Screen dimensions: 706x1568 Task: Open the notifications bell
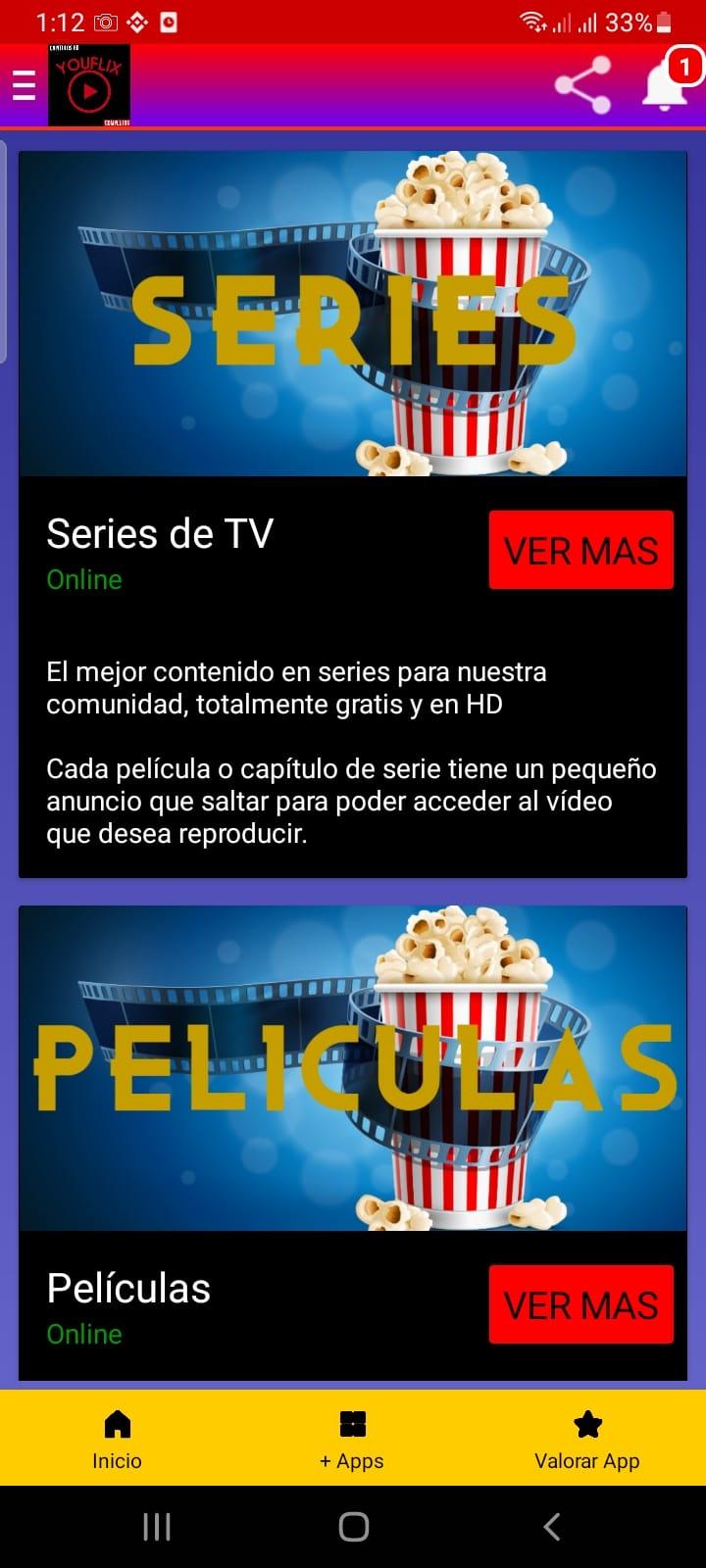(x=665, y=85)
